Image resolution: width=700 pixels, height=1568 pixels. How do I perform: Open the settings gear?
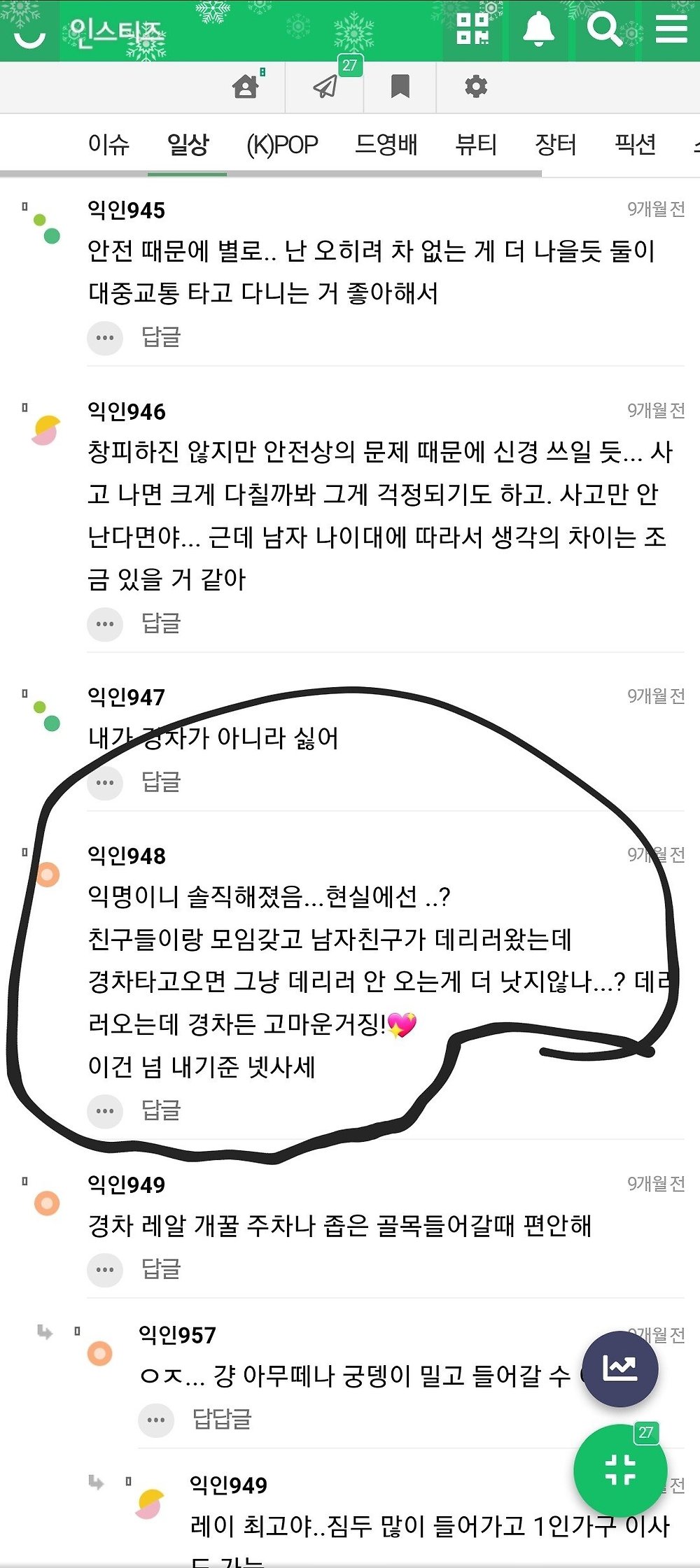tap(476, 87)
